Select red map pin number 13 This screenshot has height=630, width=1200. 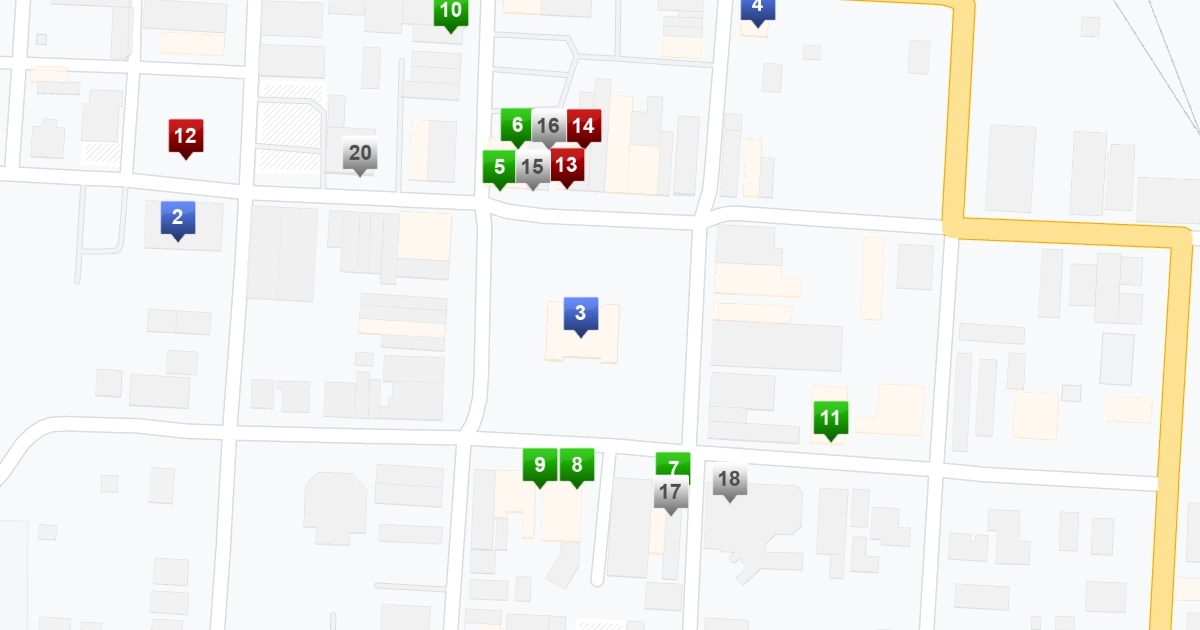pos(567,165)
